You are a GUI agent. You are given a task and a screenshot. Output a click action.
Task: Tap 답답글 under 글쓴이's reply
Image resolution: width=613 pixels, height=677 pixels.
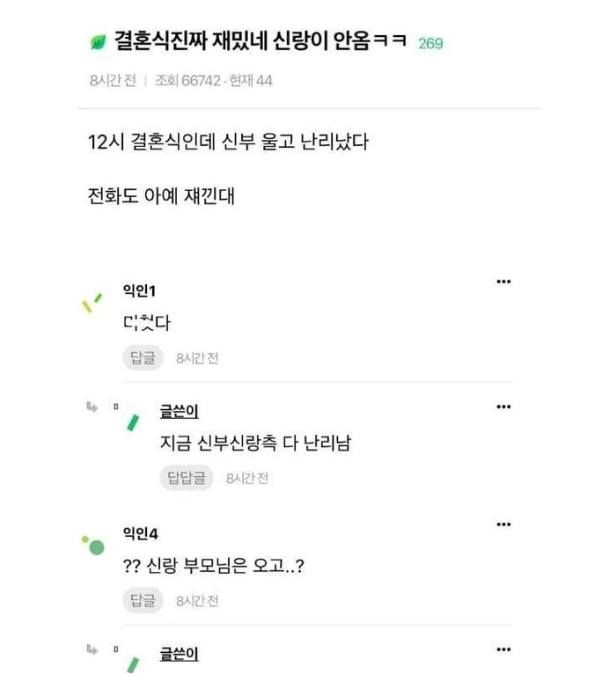(x=187, y=478)
